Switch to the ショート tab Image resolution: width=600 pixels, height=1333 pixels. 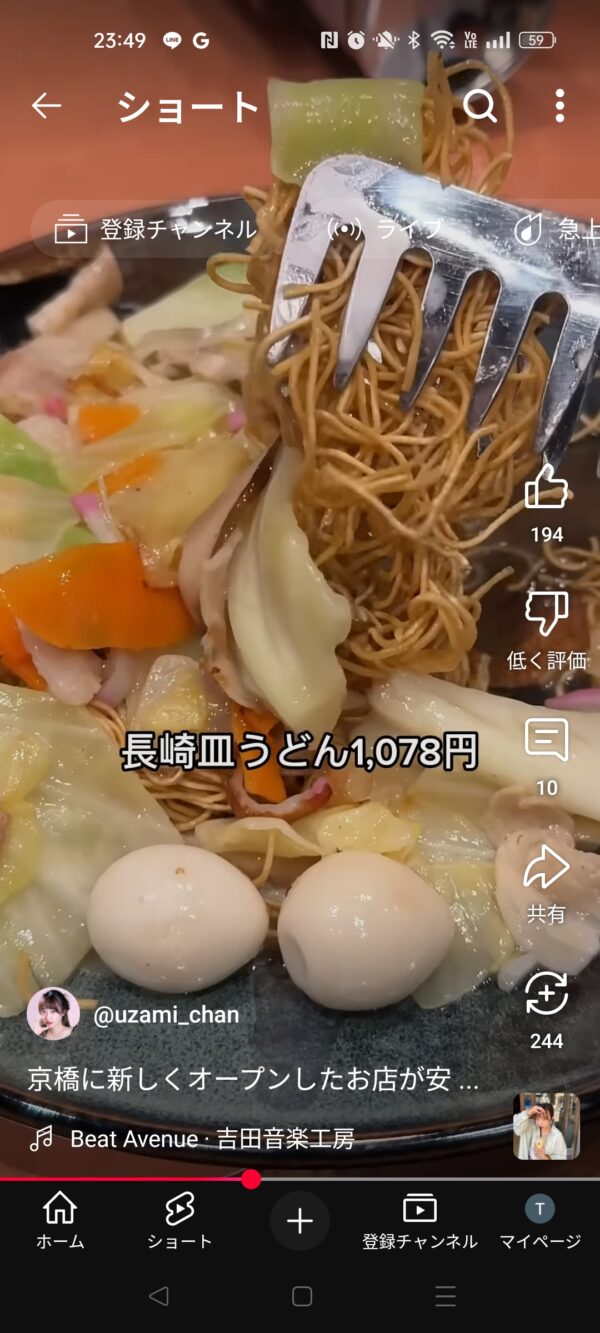tap(180, 1220)
